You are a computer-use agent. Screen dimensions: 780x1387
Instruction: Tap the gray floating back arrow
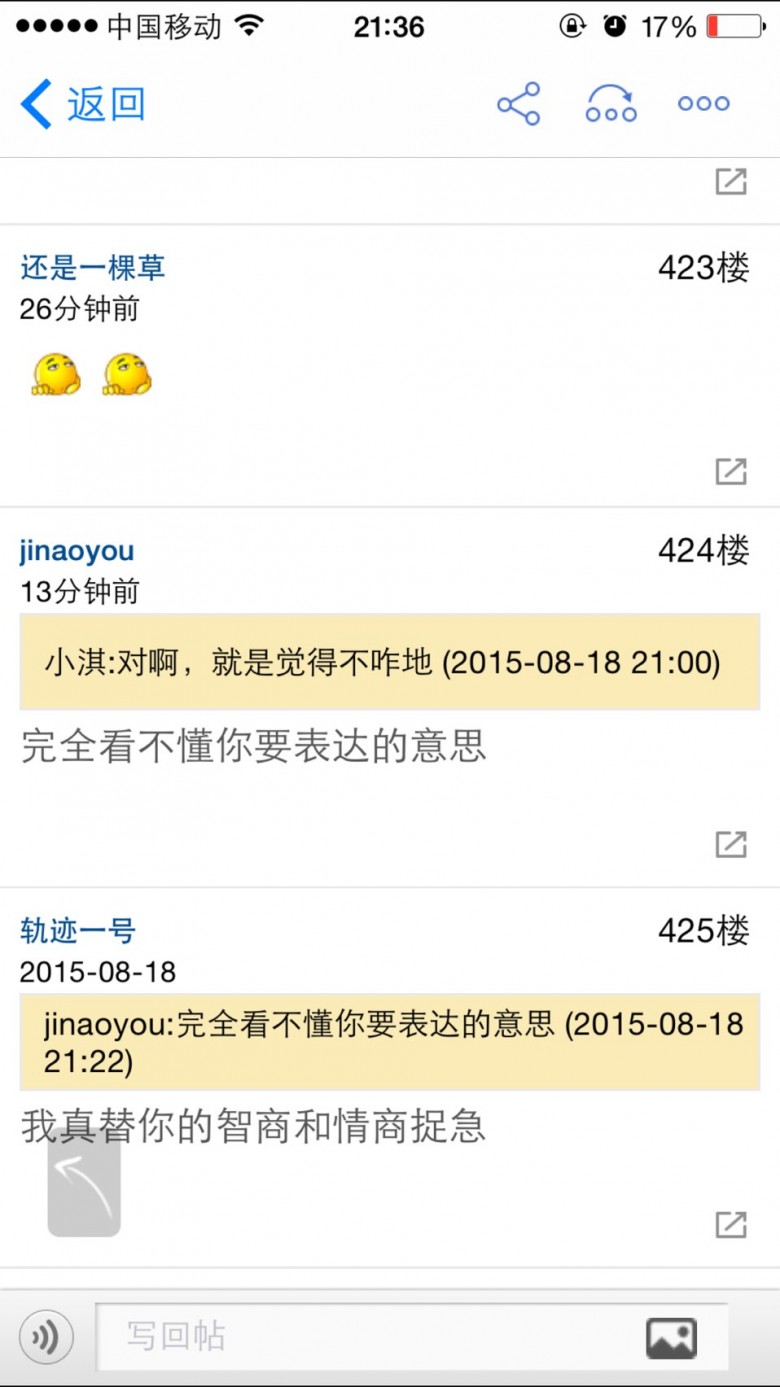tap(84, 1185)
